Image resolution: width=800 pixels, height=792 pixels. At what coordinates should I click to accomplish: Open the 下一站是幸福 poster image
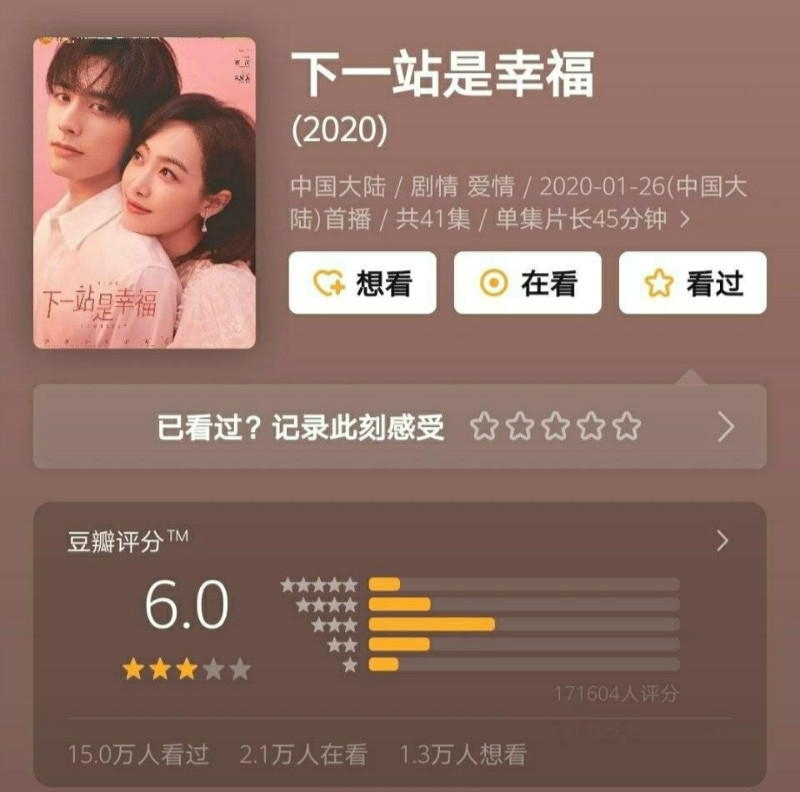(144, 193)
